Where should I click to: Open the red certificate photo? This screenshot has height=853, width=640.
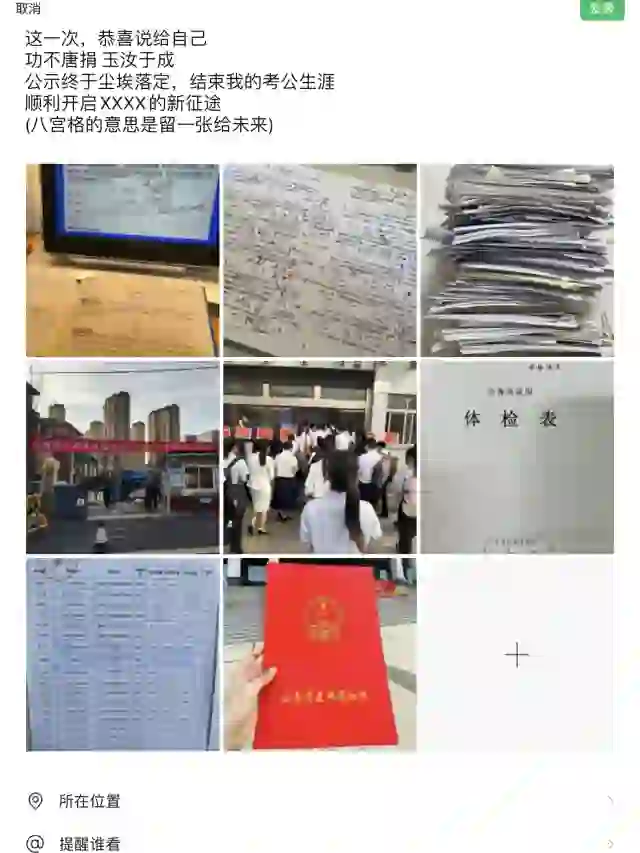click(x=320, y=654)
